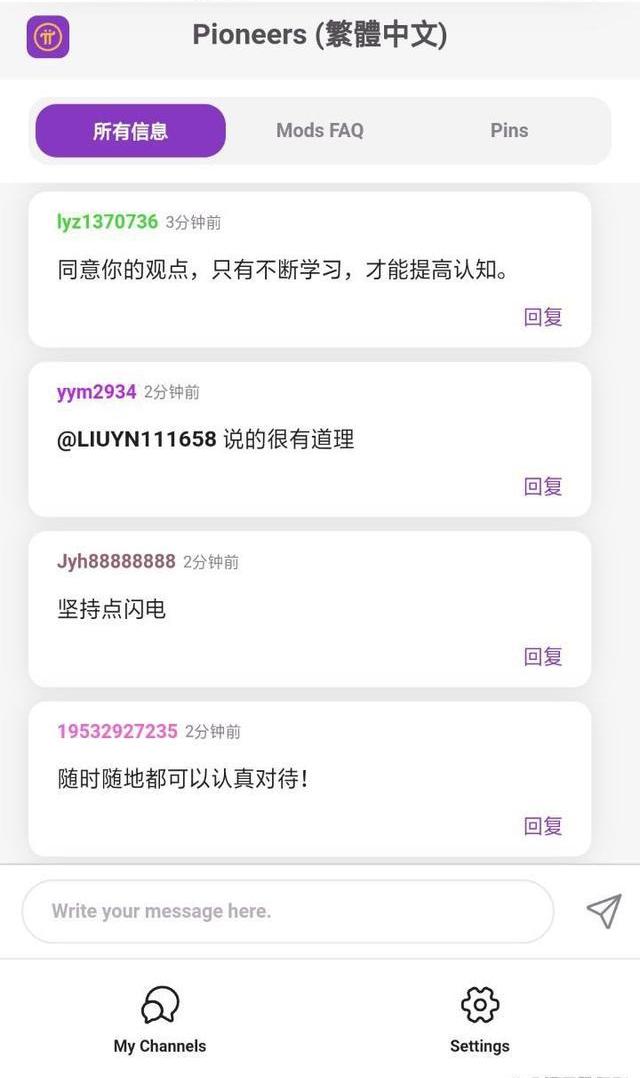Reply to lyz1370736's message via 回复

click(x=543, y=317)
